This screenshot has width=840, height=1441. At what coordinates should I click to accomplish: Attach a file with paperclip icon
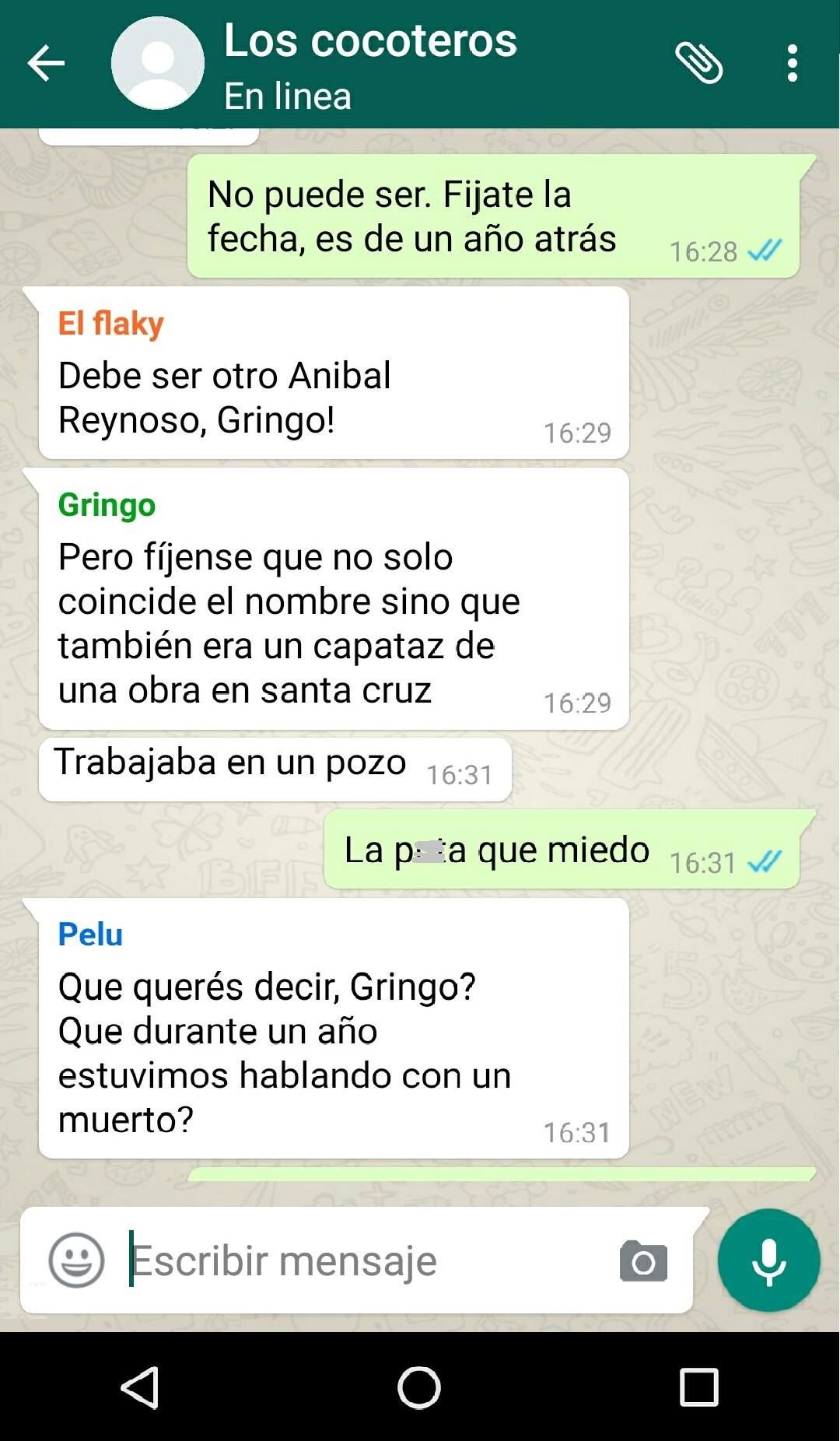698,64
